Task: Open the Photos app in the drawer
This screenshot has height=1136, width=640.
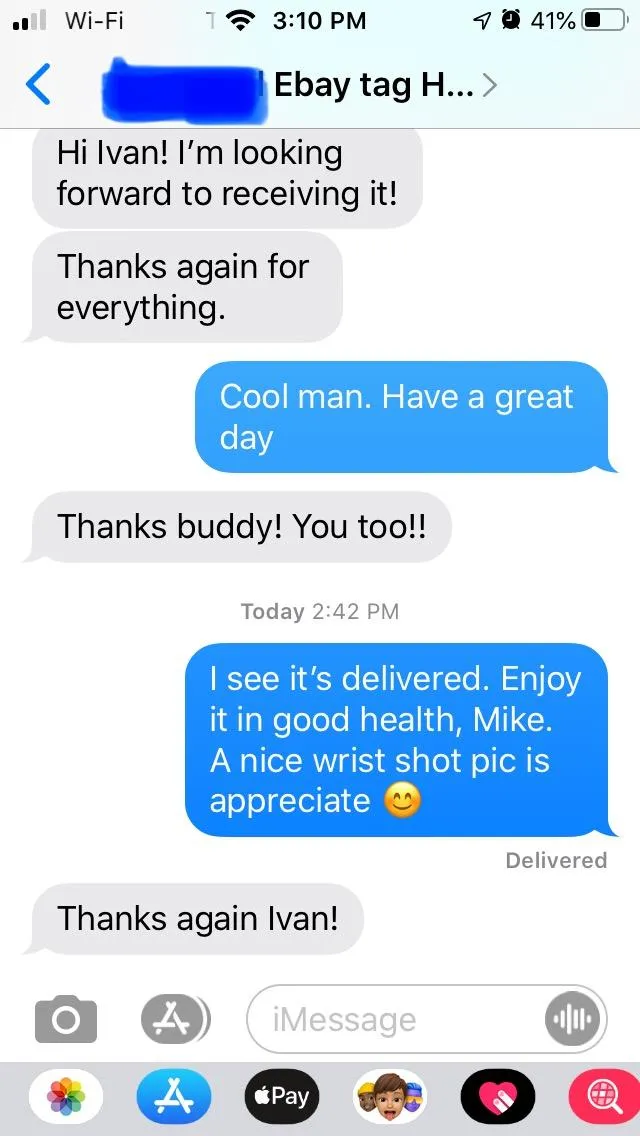Action: tap(66, 1096)
